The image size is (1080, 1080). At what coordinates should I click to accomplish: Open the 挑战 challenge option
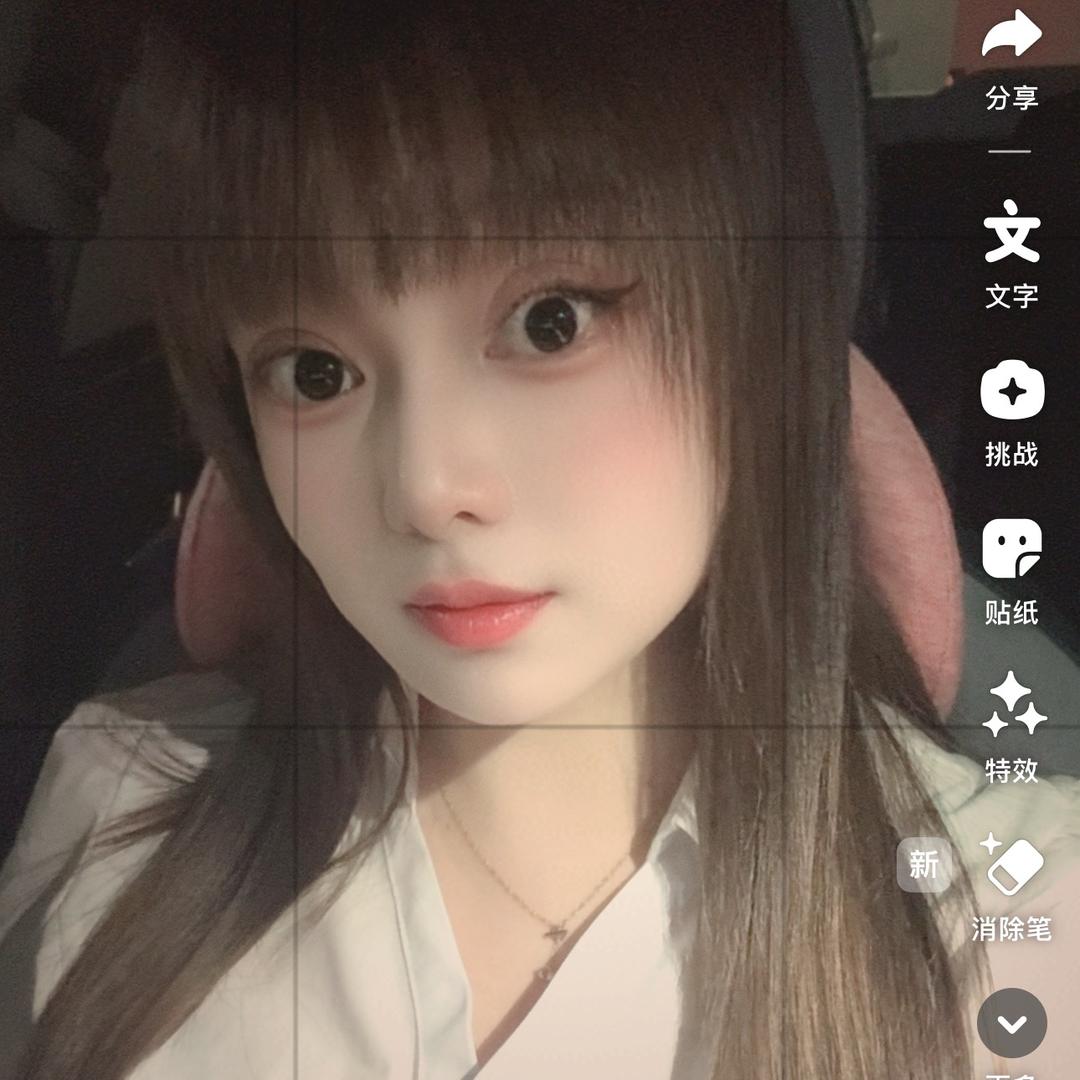[1012, 390]
